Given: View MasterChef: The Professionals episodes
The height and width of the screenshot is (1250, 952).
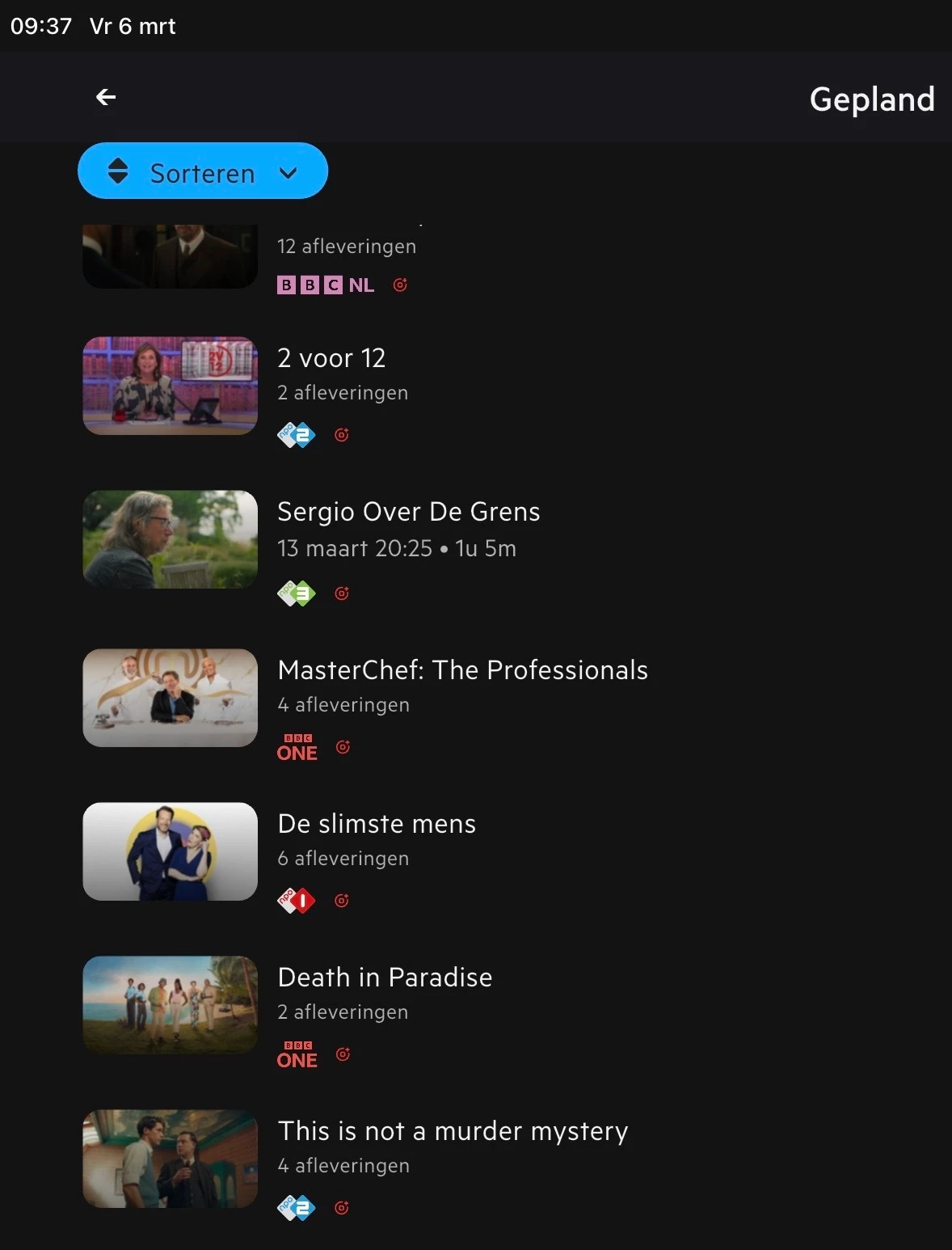Looking at the screenshot, I should (462, 671).
